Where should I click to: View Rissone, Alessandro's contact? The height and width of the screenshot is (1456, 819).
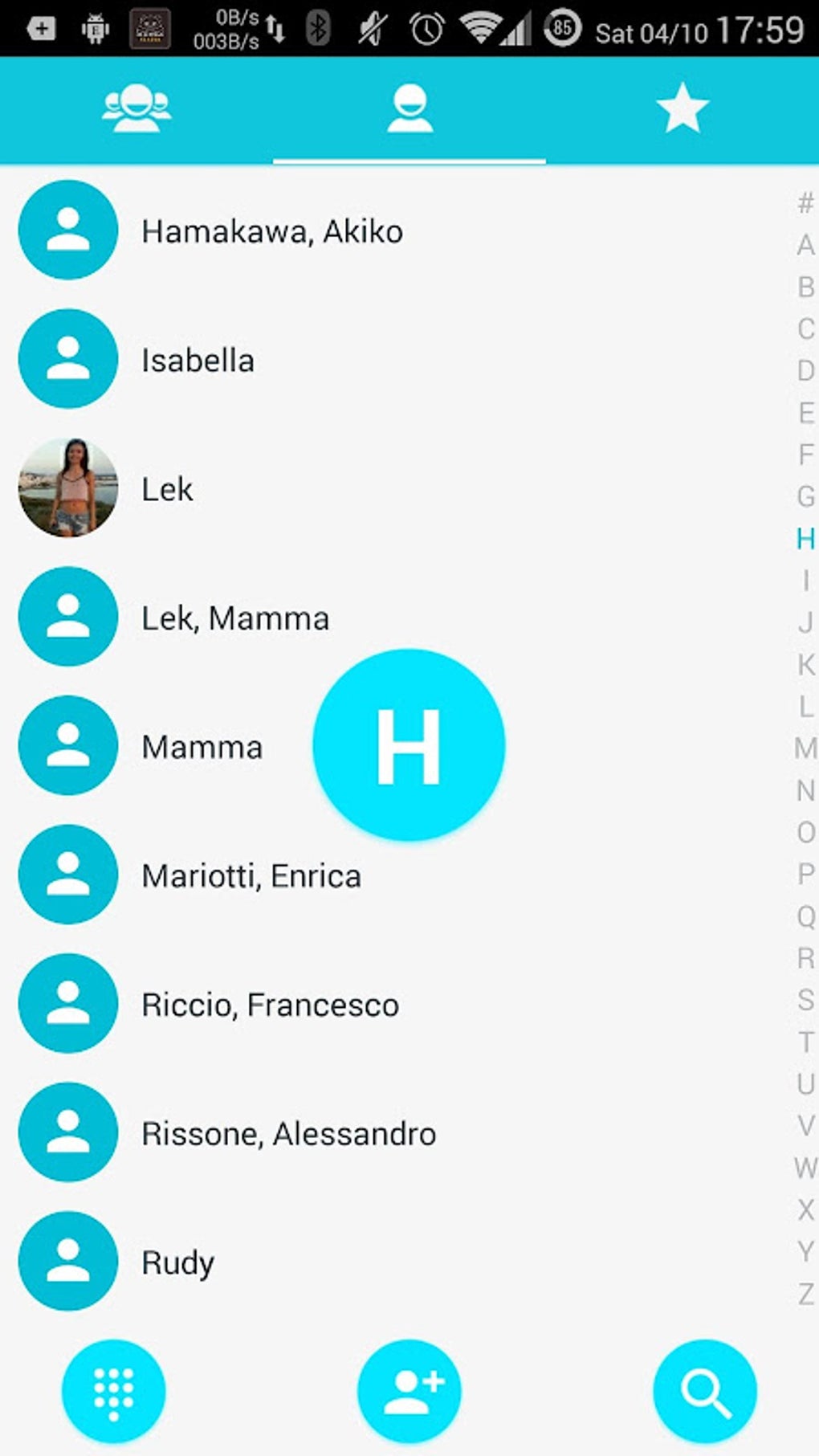pos(288,1134)
